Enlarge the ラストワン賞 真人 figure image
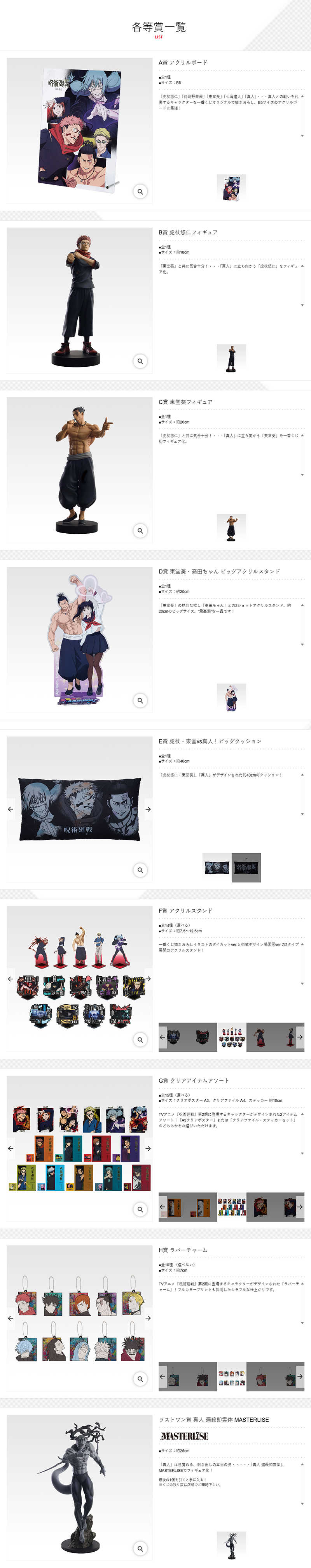311x1568 pixels. pos(140,1548)
